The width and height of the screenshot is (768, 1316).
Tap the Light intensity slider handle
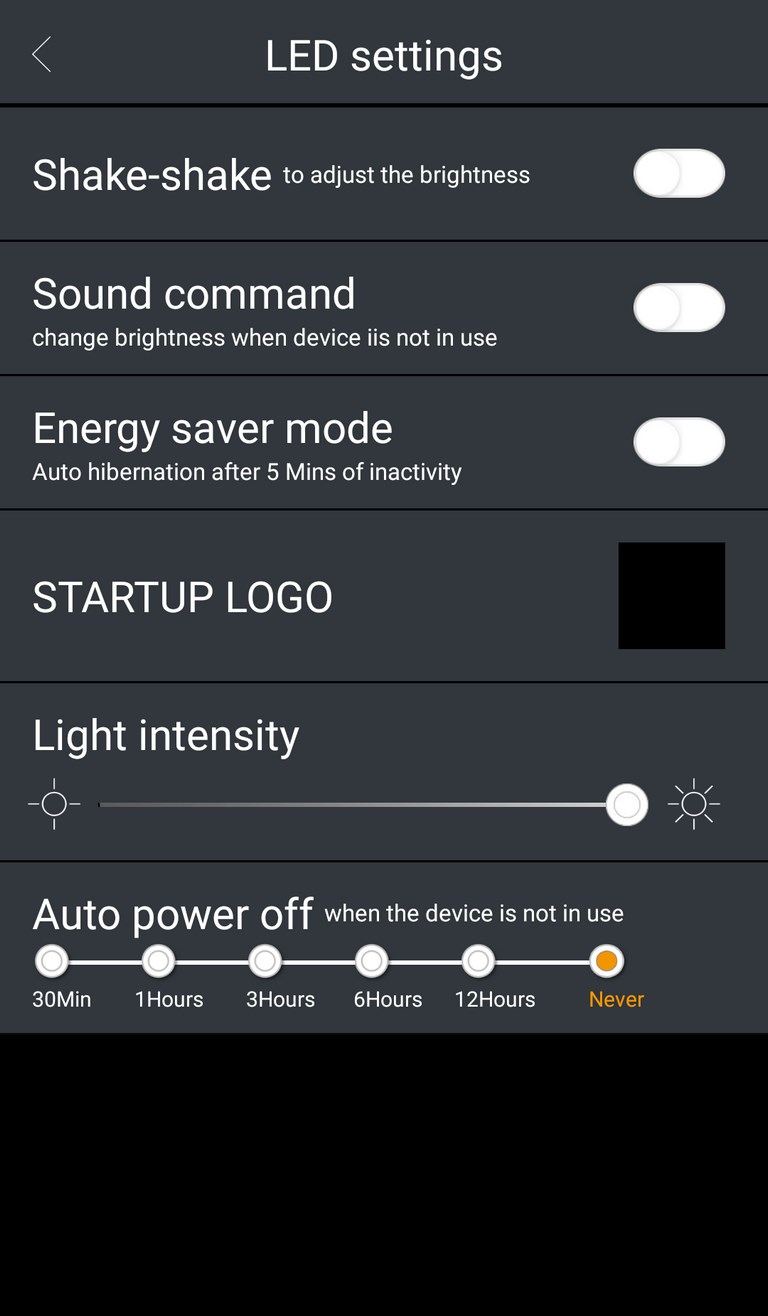[x=627, y=804]
